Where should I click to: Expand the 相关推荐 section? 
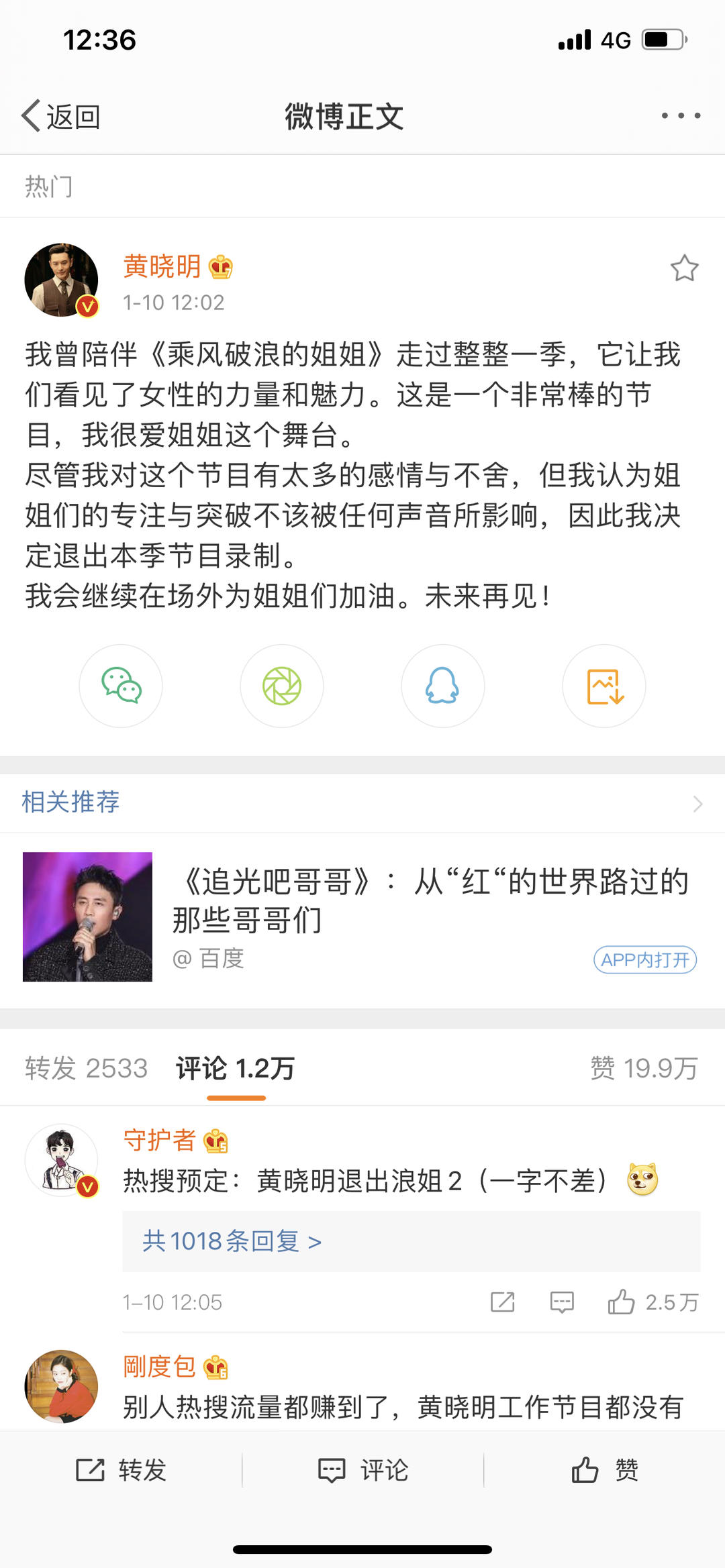[x=697, y=803]
